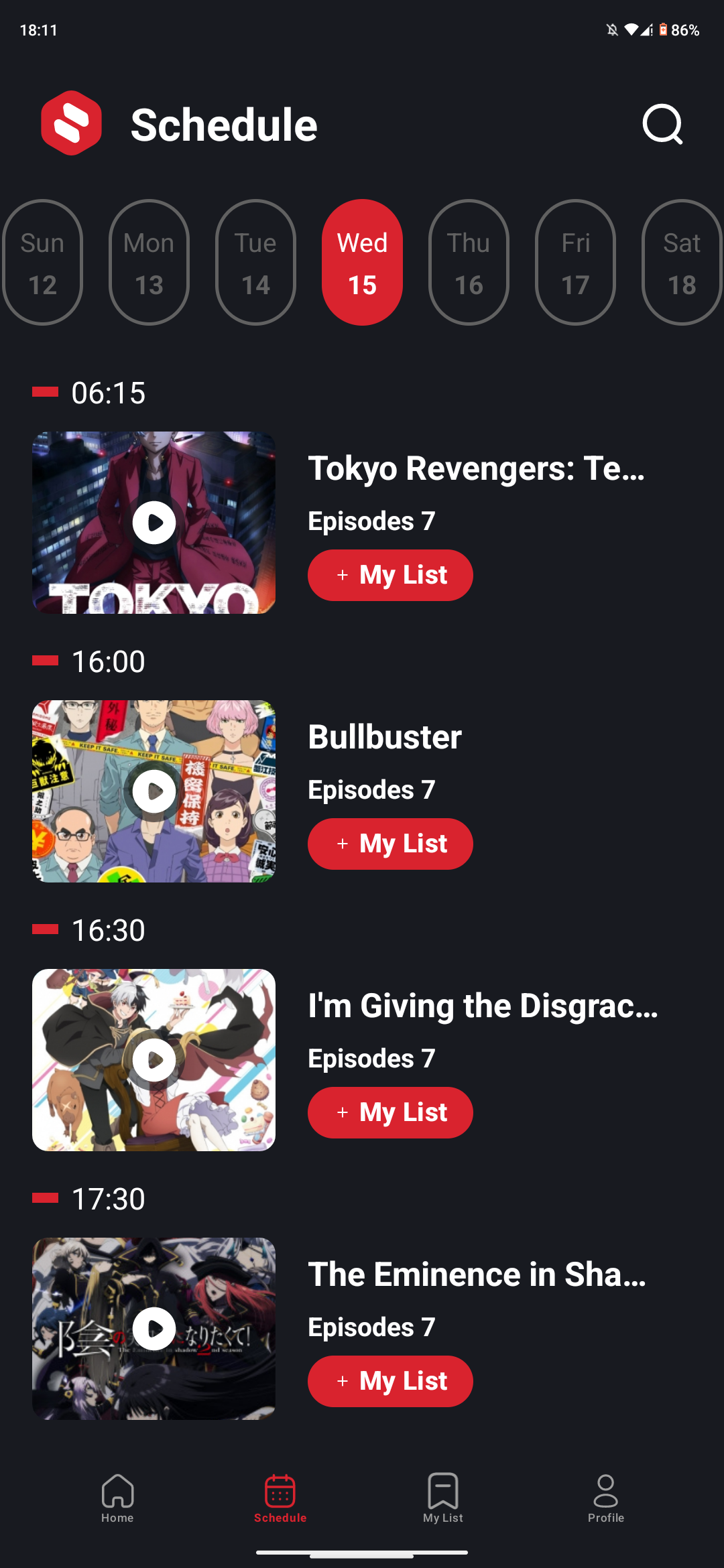Open the Profile tab
This screenshot has width=724, height=1568.
click(606, 1498)
